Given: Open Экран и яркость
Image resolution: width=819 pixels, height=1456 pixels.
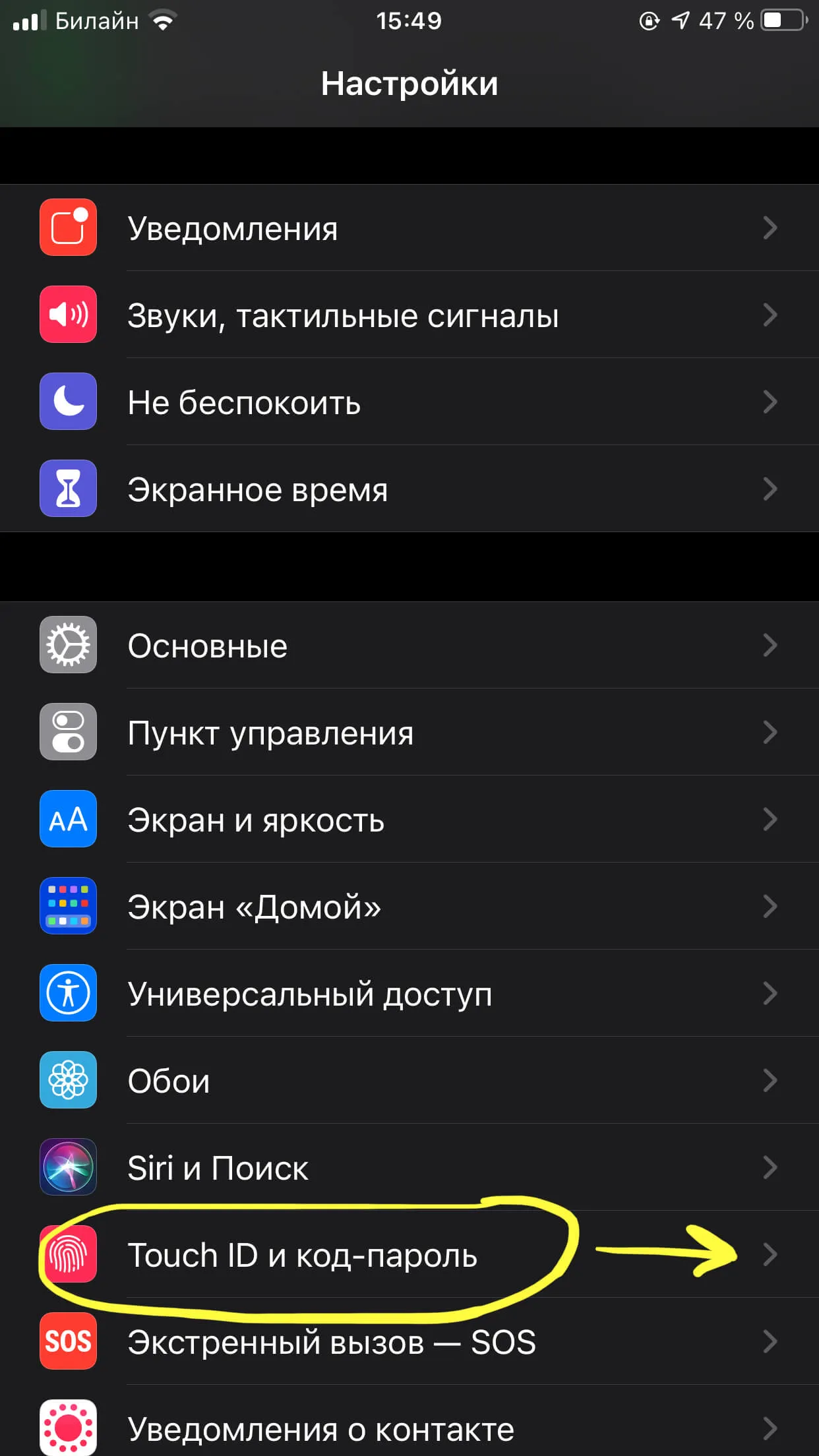Looking at the screenshot, I should (409, 819).
